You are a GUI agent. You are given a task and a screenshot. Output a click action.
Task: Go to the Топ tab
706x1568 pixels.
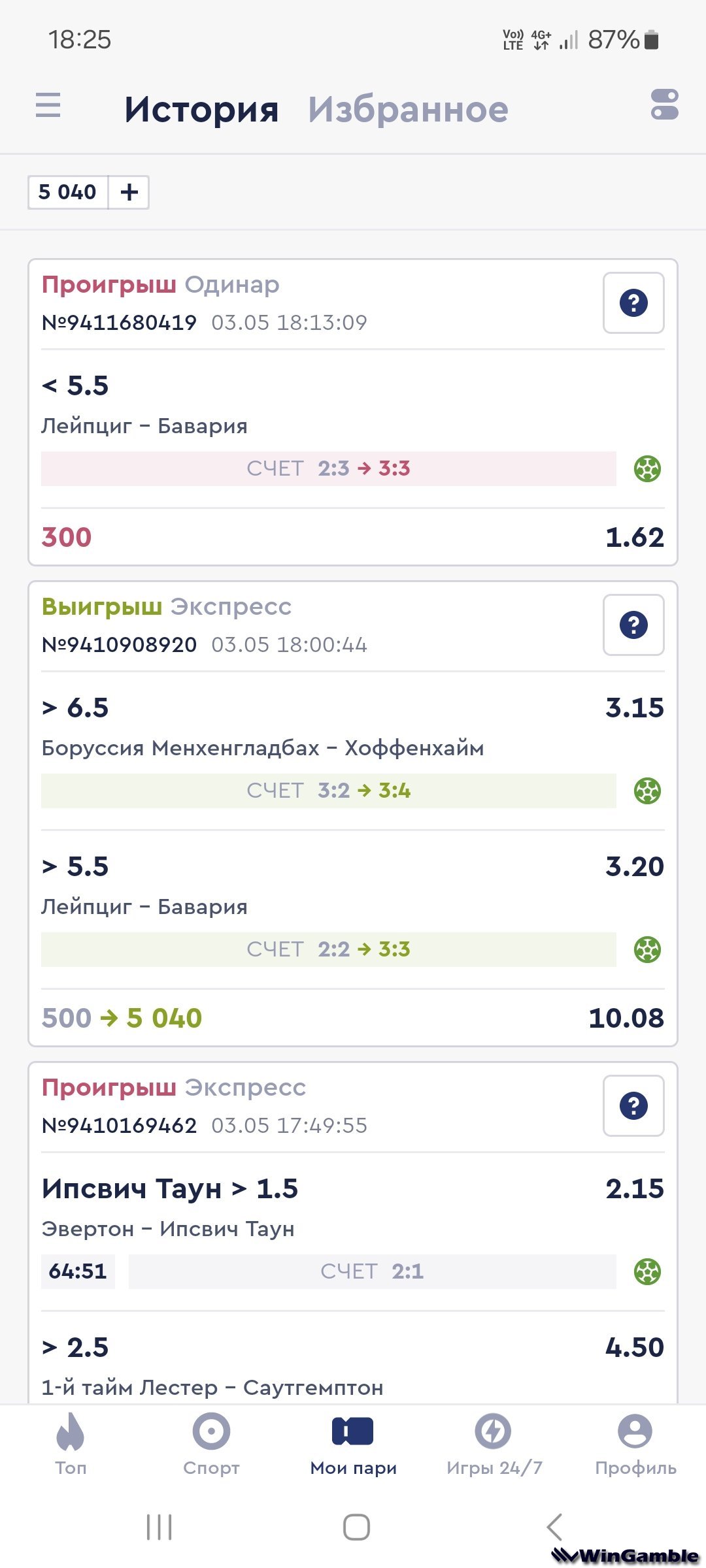[x=71, y=1445]
